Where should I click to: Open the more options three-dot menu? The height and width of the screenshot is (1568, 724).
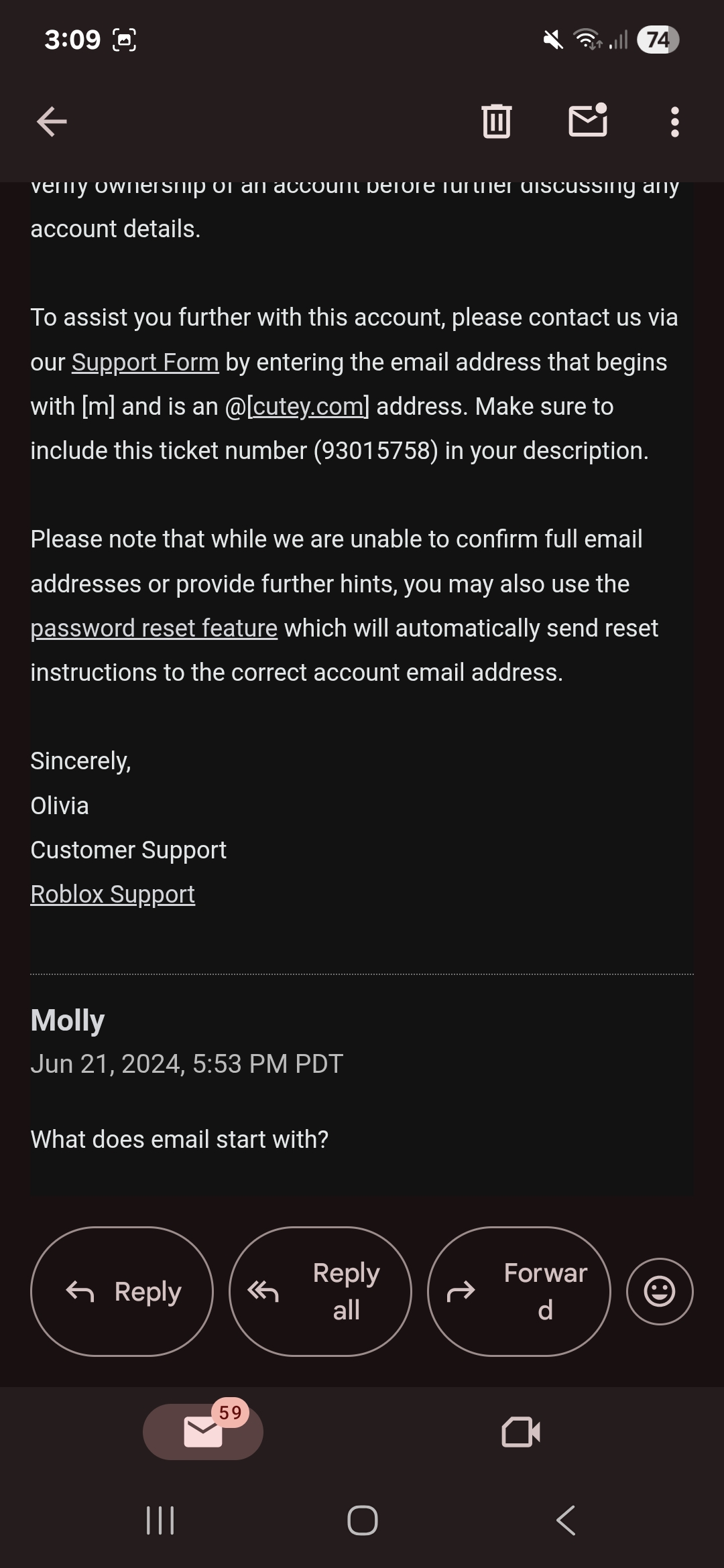pos(675,121)
